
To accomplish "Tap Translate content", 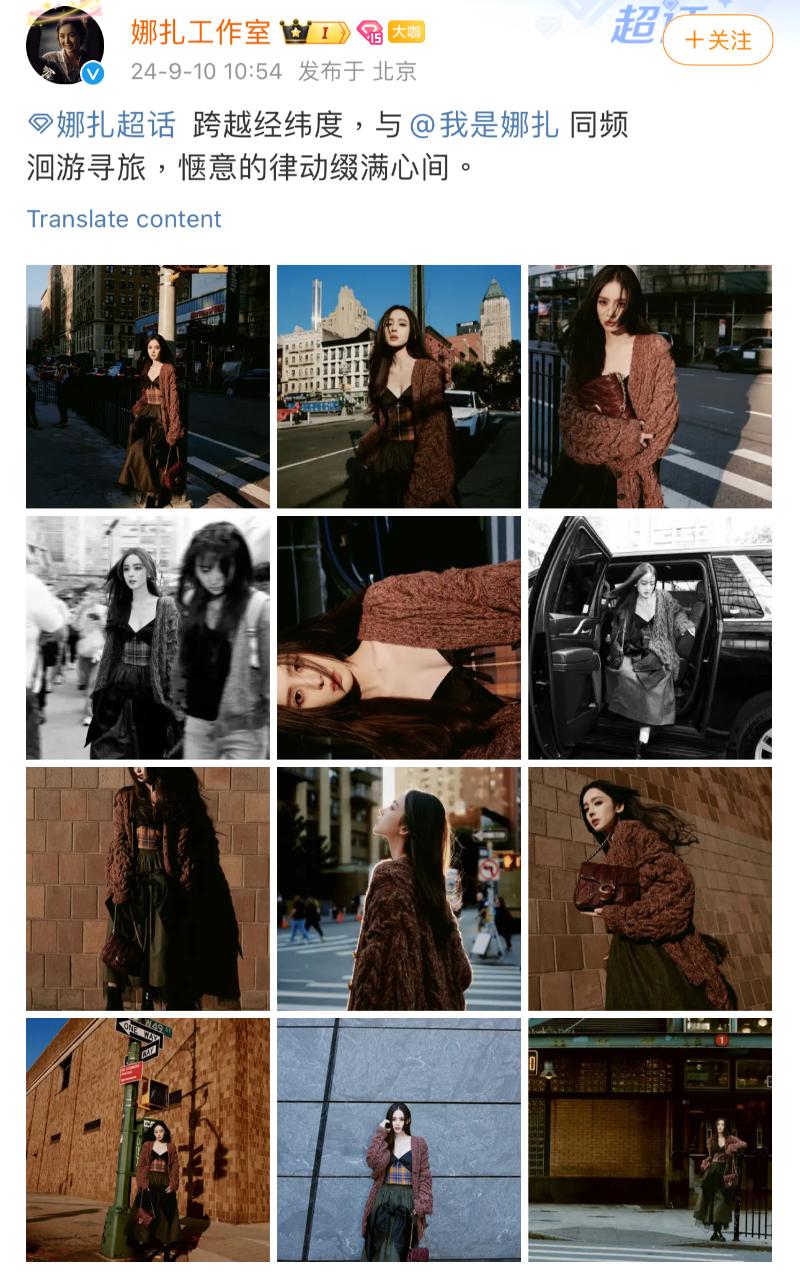I will (x=124, y=219).
